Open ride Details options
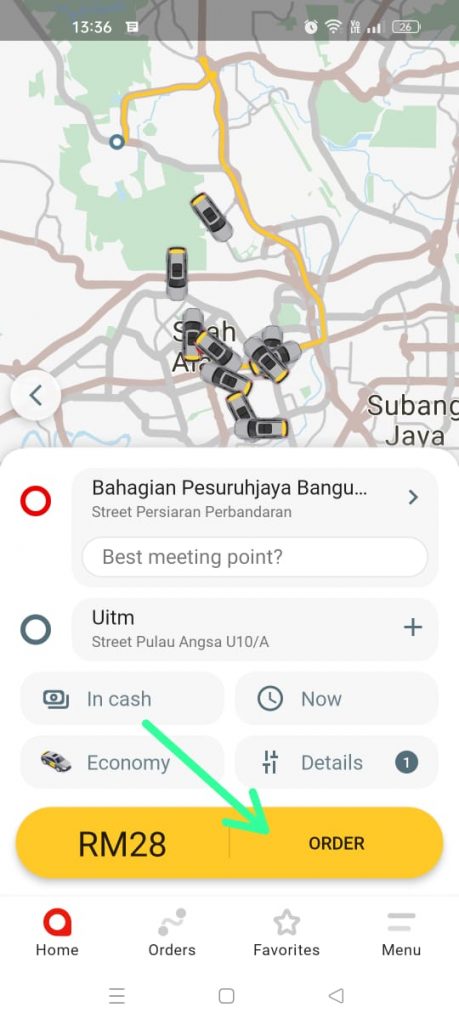Screen dimensions: 459x1024 (x=336, y=762)
